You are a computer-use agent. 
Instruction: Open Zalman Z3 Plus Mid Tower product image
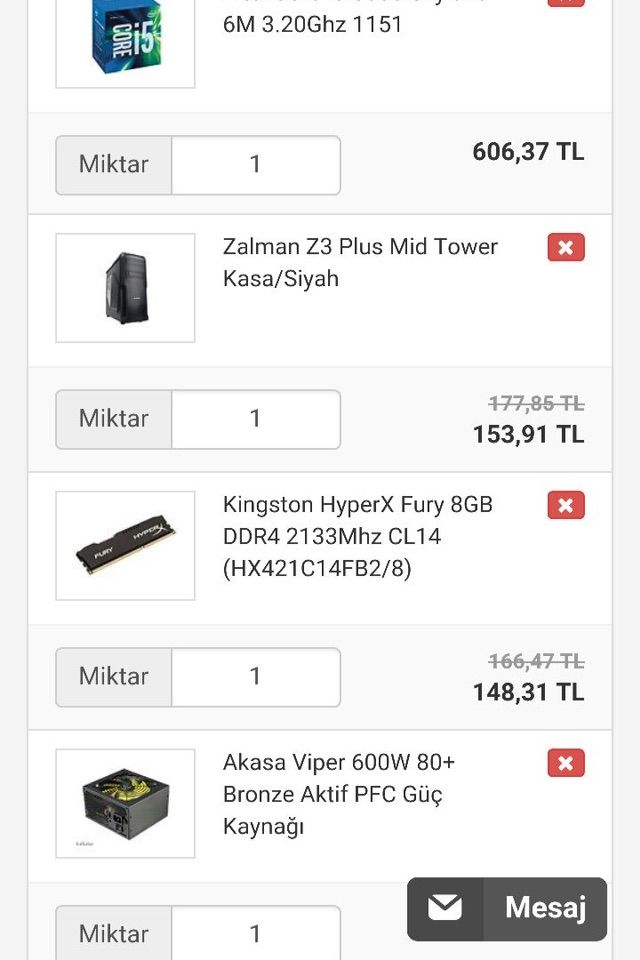pos(125,288)
